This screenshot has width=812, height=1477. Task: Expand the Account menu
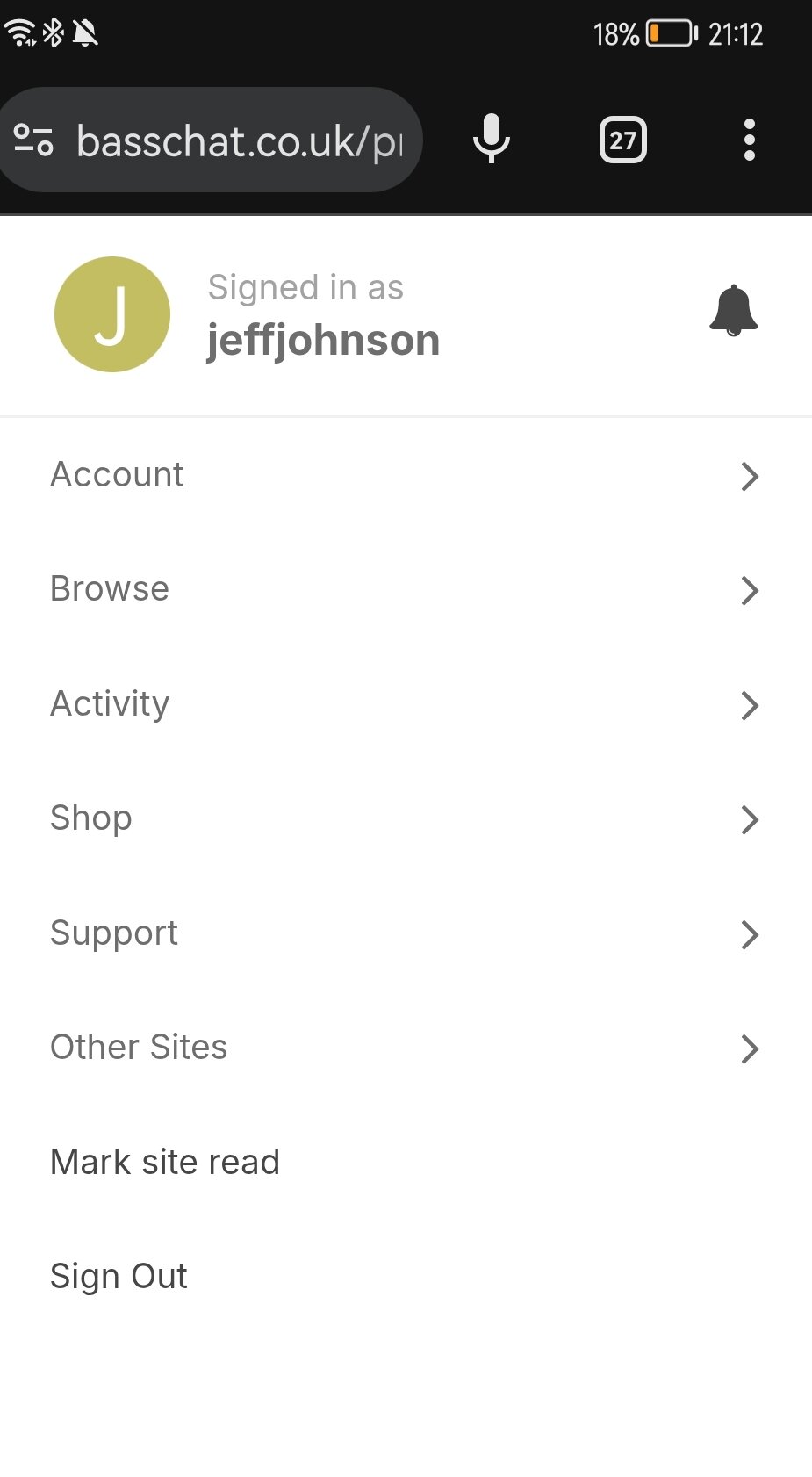pos(406,475)
